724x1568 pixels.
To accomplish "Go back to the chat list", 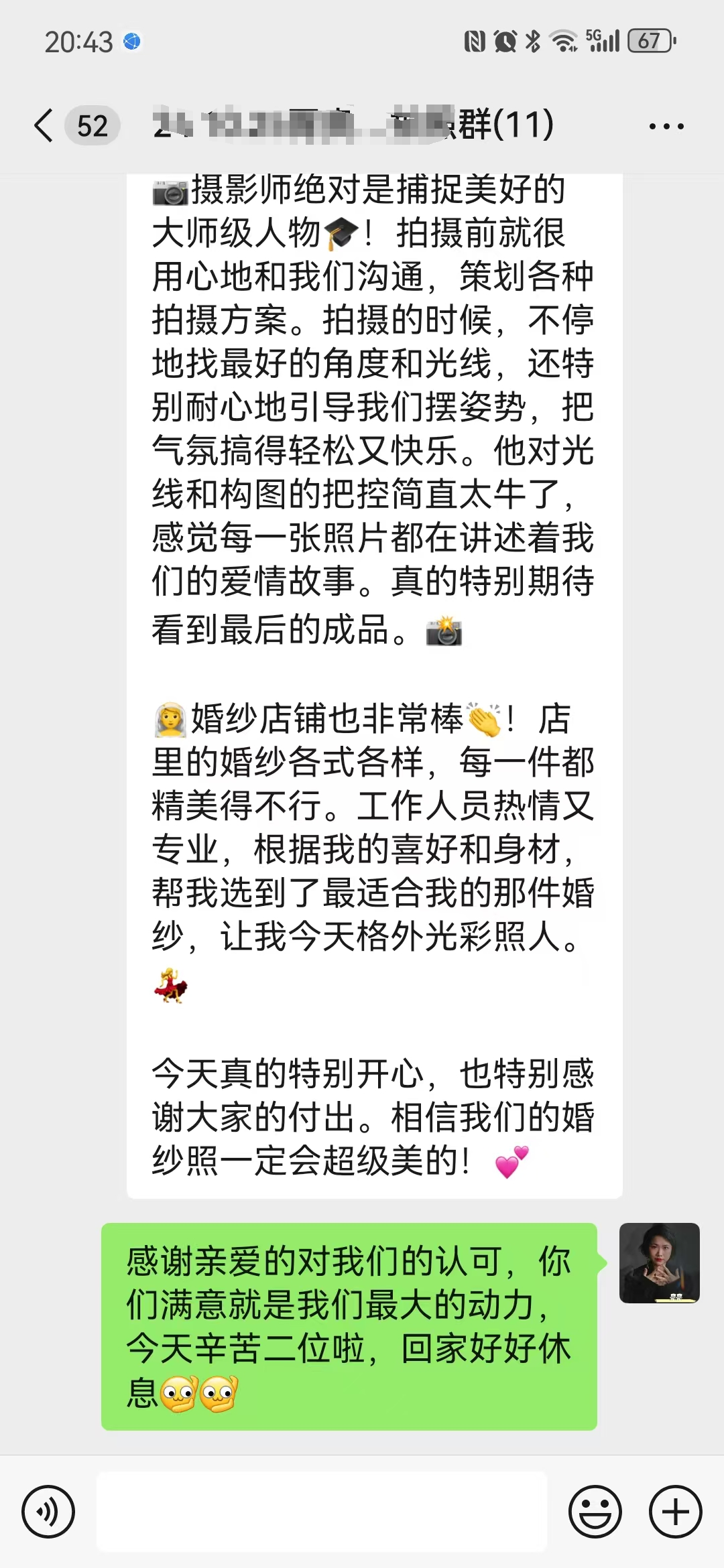I will point(44,125).
